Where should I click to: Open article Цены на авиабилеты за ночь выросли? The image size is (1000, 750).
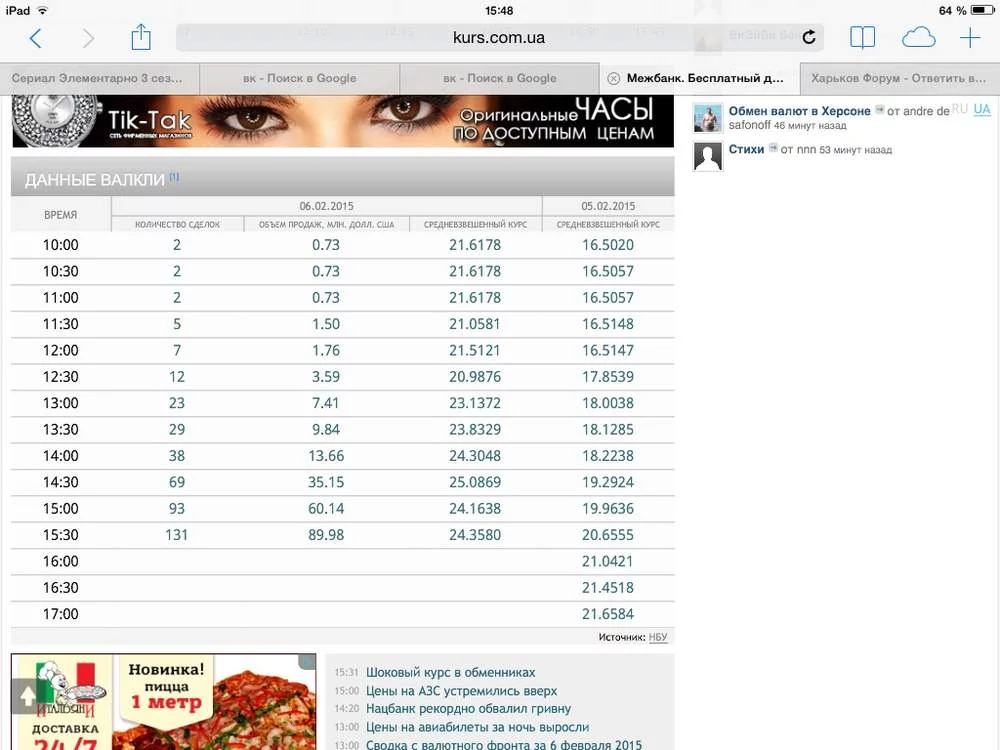tap(477, 727)
